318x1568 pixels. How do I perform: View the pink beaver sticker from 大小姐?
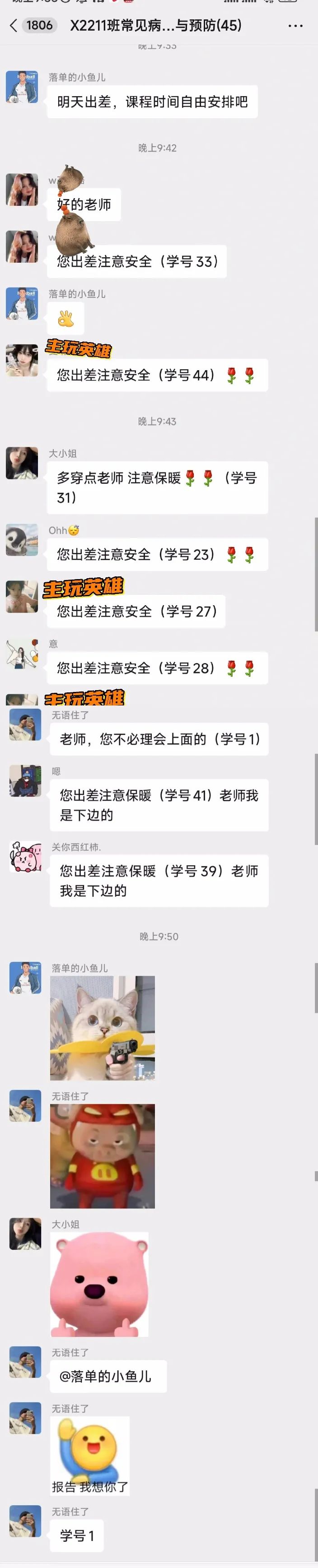[x=99, y=1285]
